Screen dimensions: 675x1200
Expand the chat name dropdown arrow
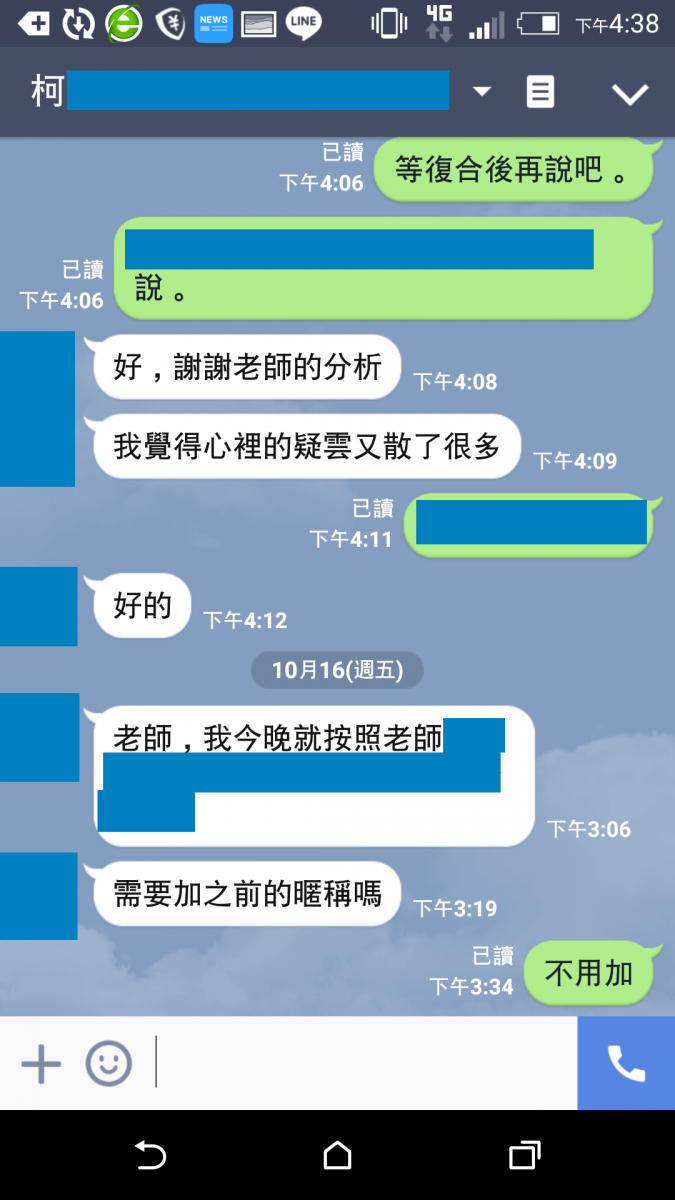pos(482,92)
